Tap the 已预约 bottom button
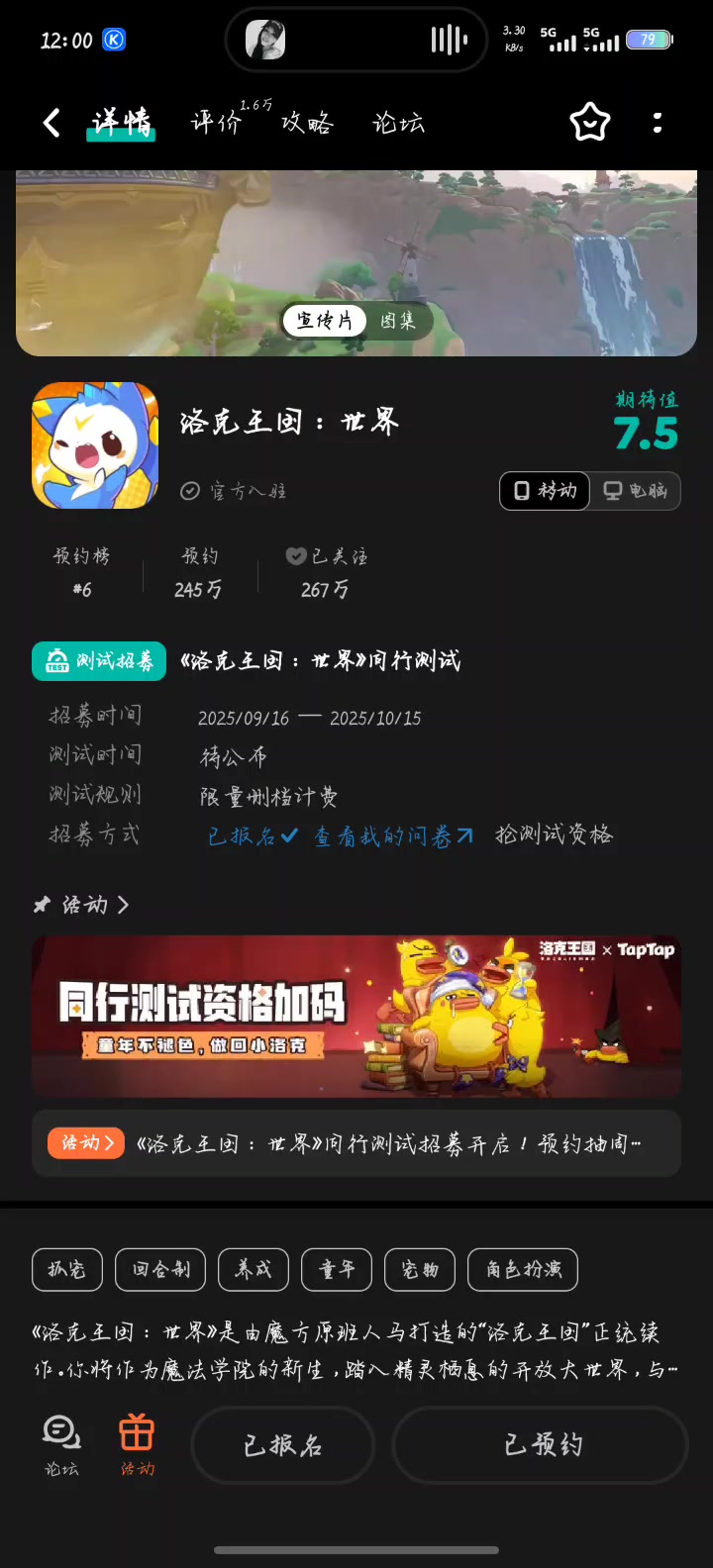Screen dimensions: 713x1568 542,1445
